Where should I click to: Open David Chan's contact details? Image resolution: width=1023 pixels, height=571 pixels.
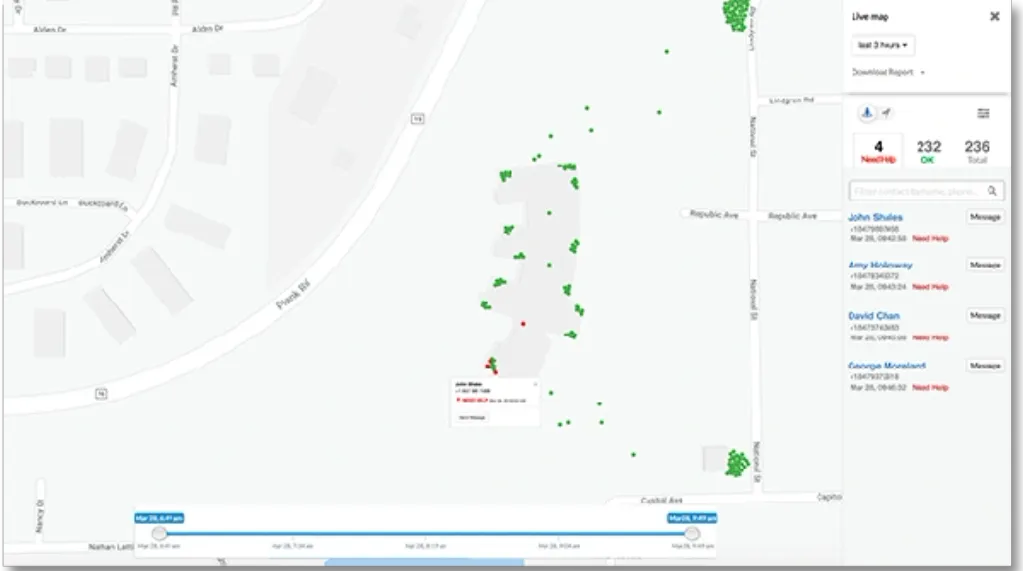[874, 316]
